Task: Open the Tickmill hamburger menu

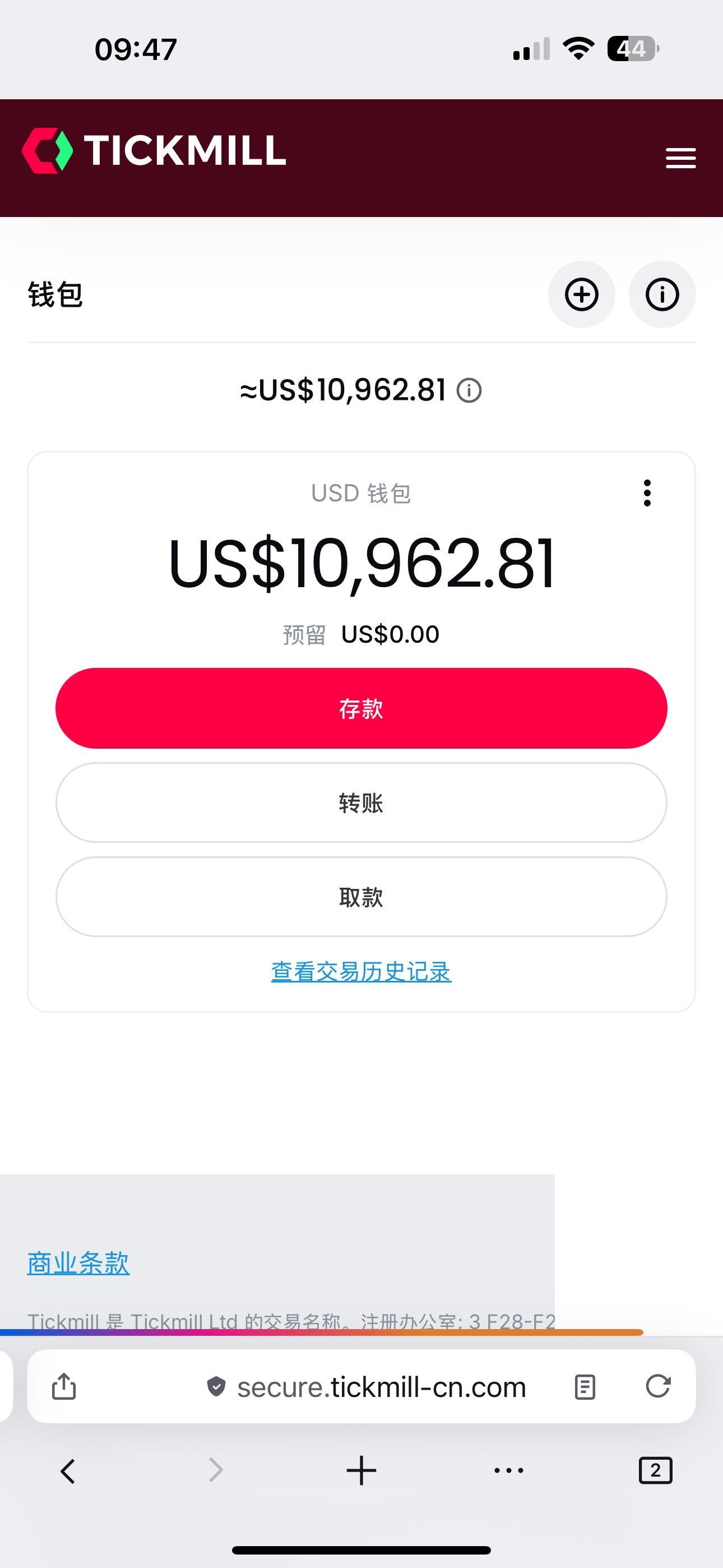Action: pyautogui.click(x=680, y=158)
